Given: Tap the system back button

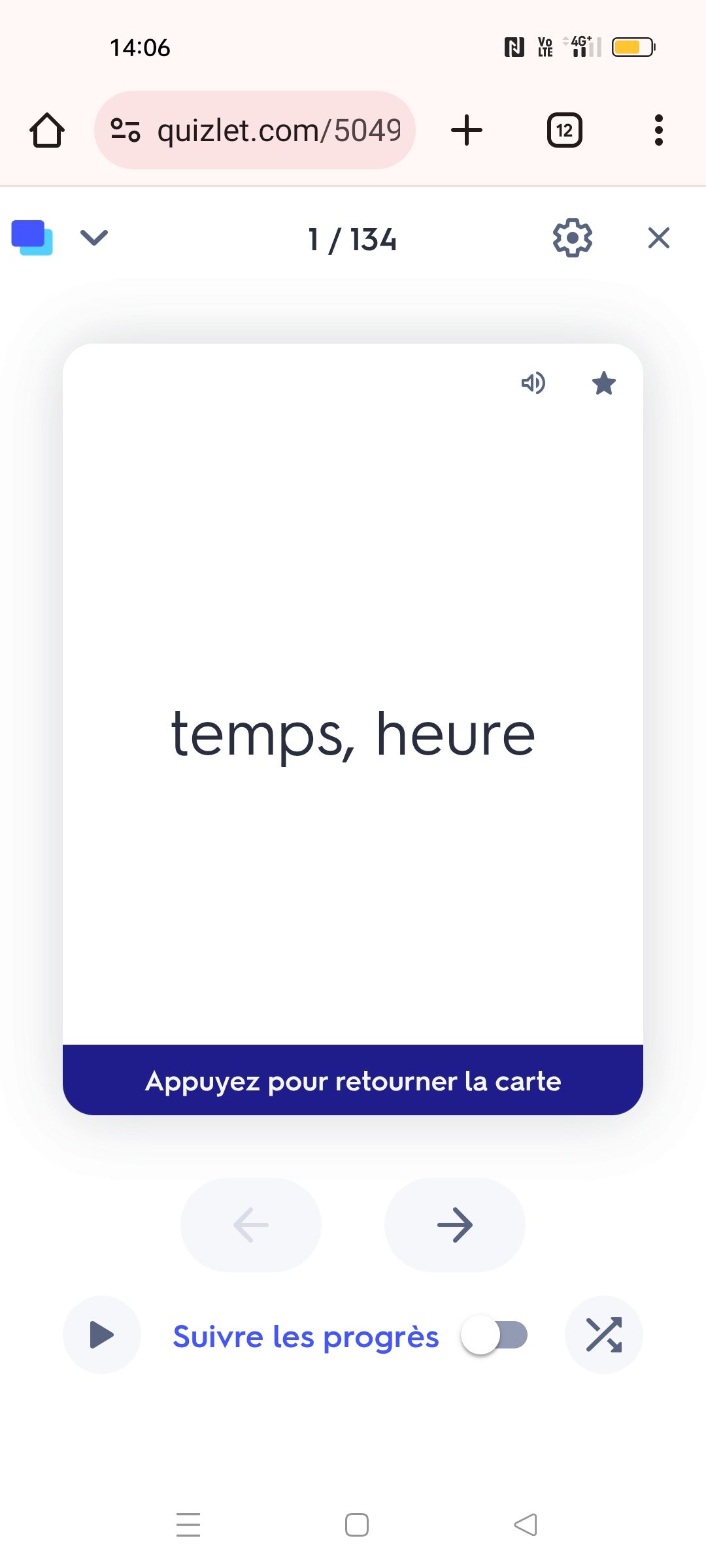Looking at the screenshot, I should click(525, 1525).
